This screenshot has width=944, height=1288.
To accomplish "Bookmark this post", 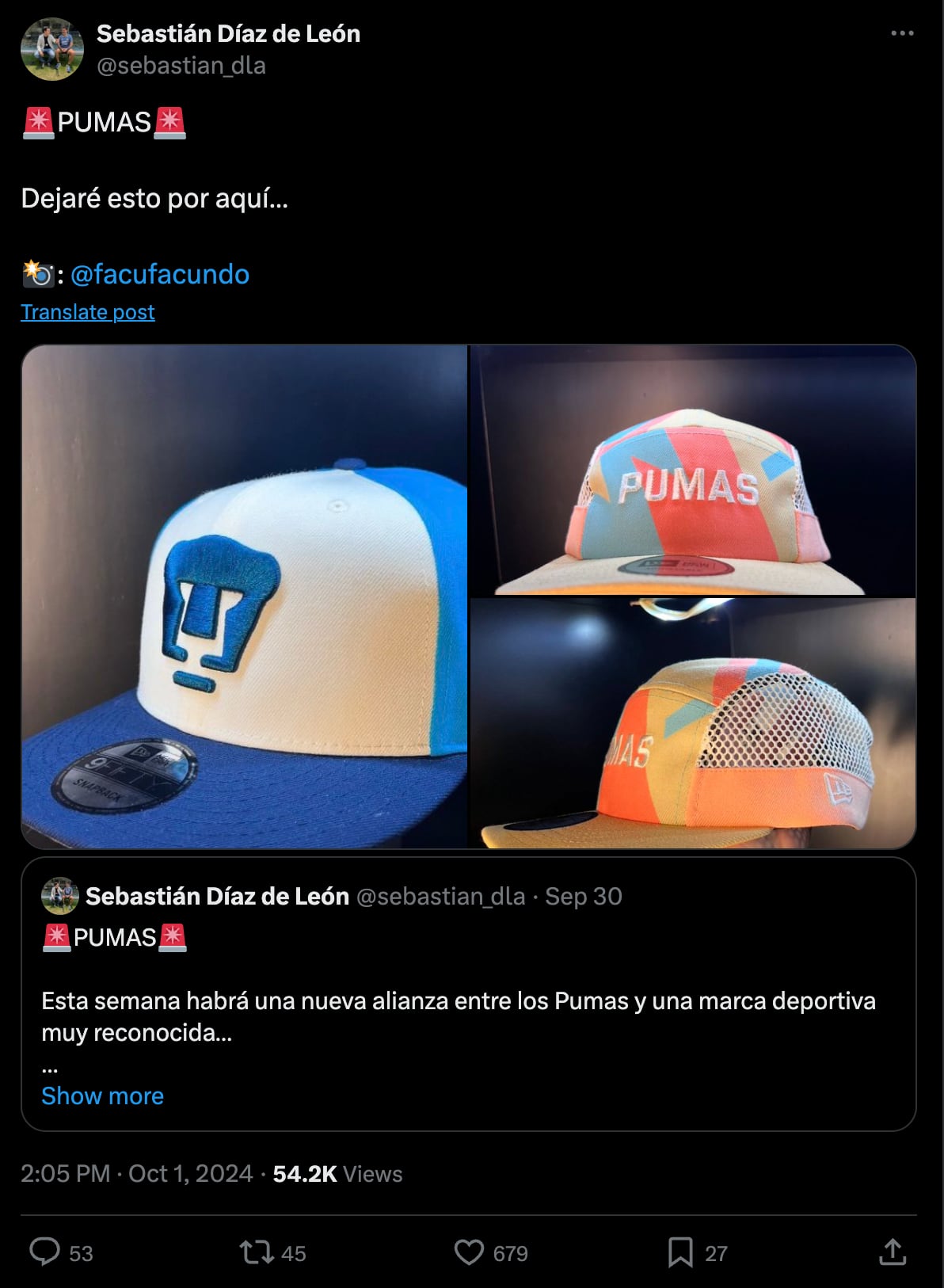I will [680, 1252].
